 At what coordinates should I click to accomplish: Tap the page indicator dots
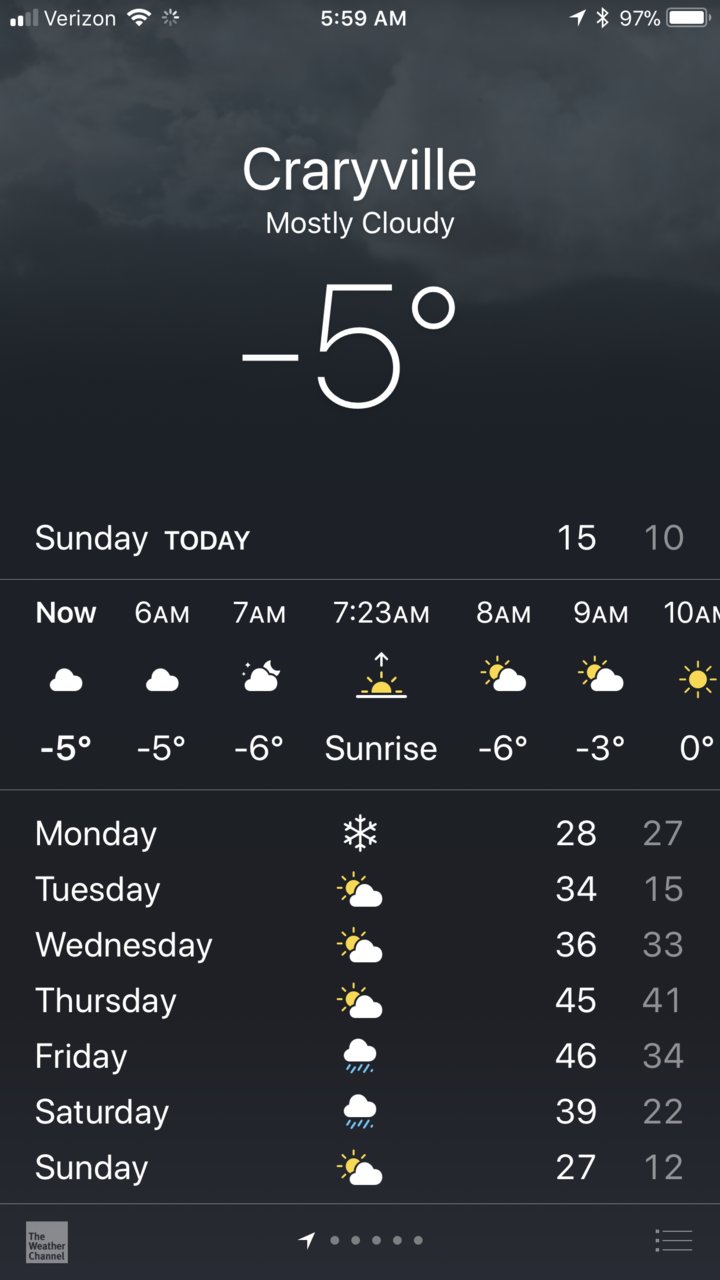tap(375, 1240)
